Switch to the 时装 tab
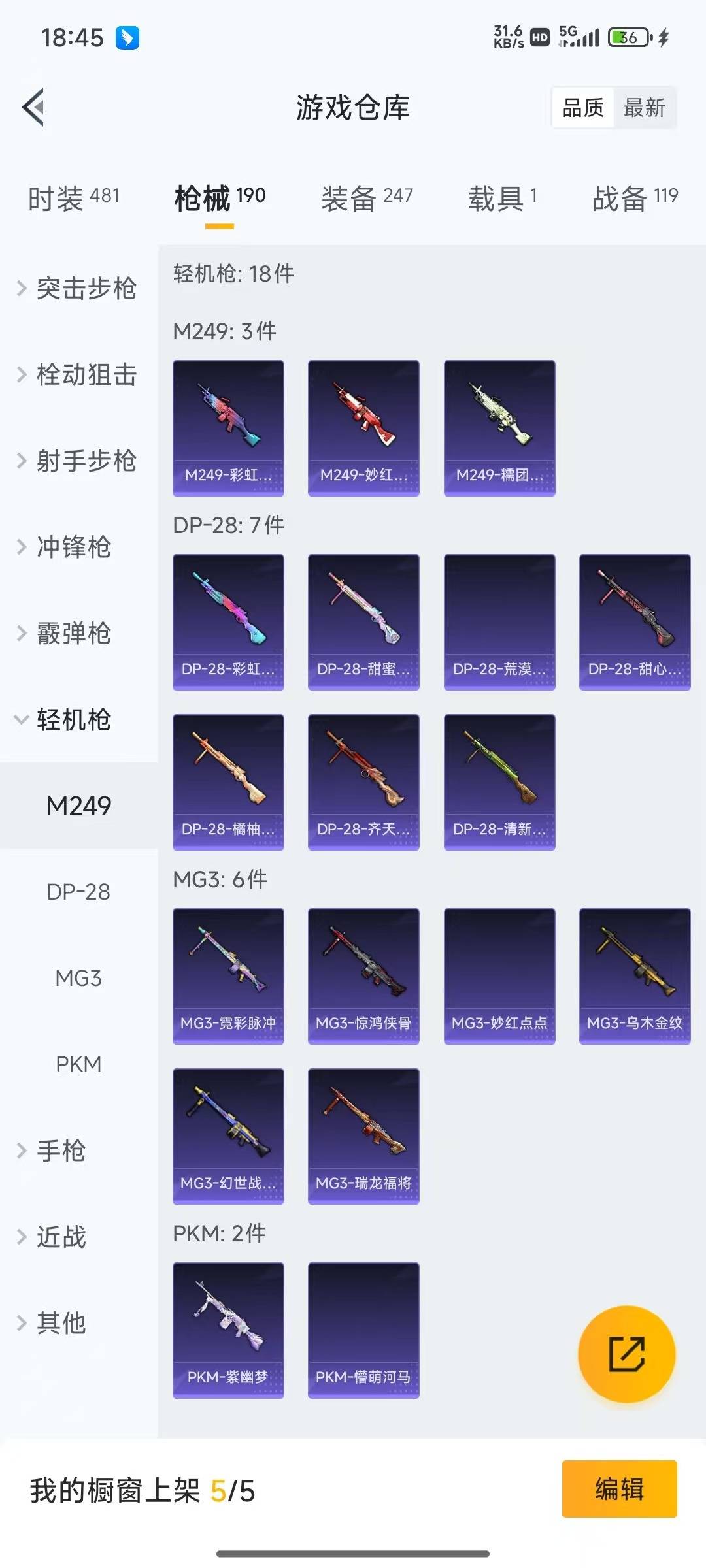The width and height of the screenshot is (706, 1568). (73, 197)
